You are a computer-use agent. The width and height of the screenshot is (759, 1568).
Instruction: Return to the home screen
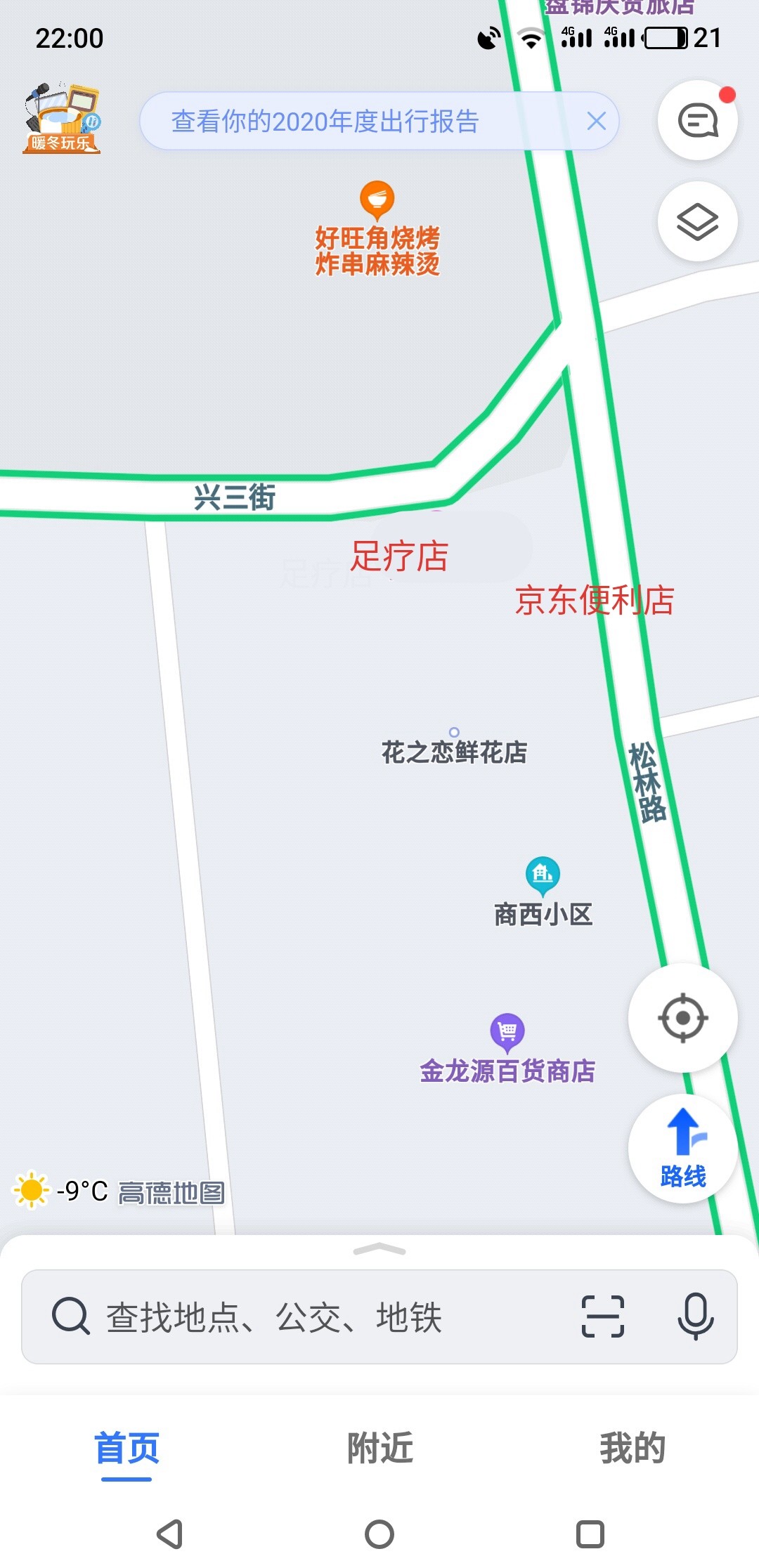379,1534
